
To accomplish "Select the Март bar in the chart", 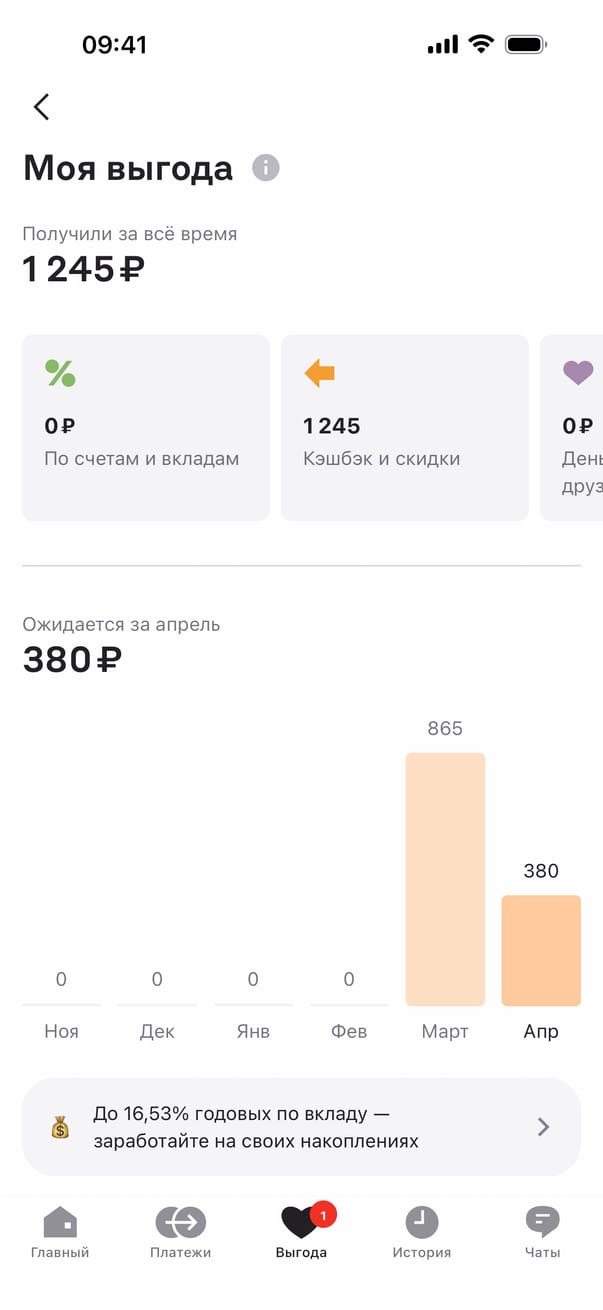I will point(445,878).
